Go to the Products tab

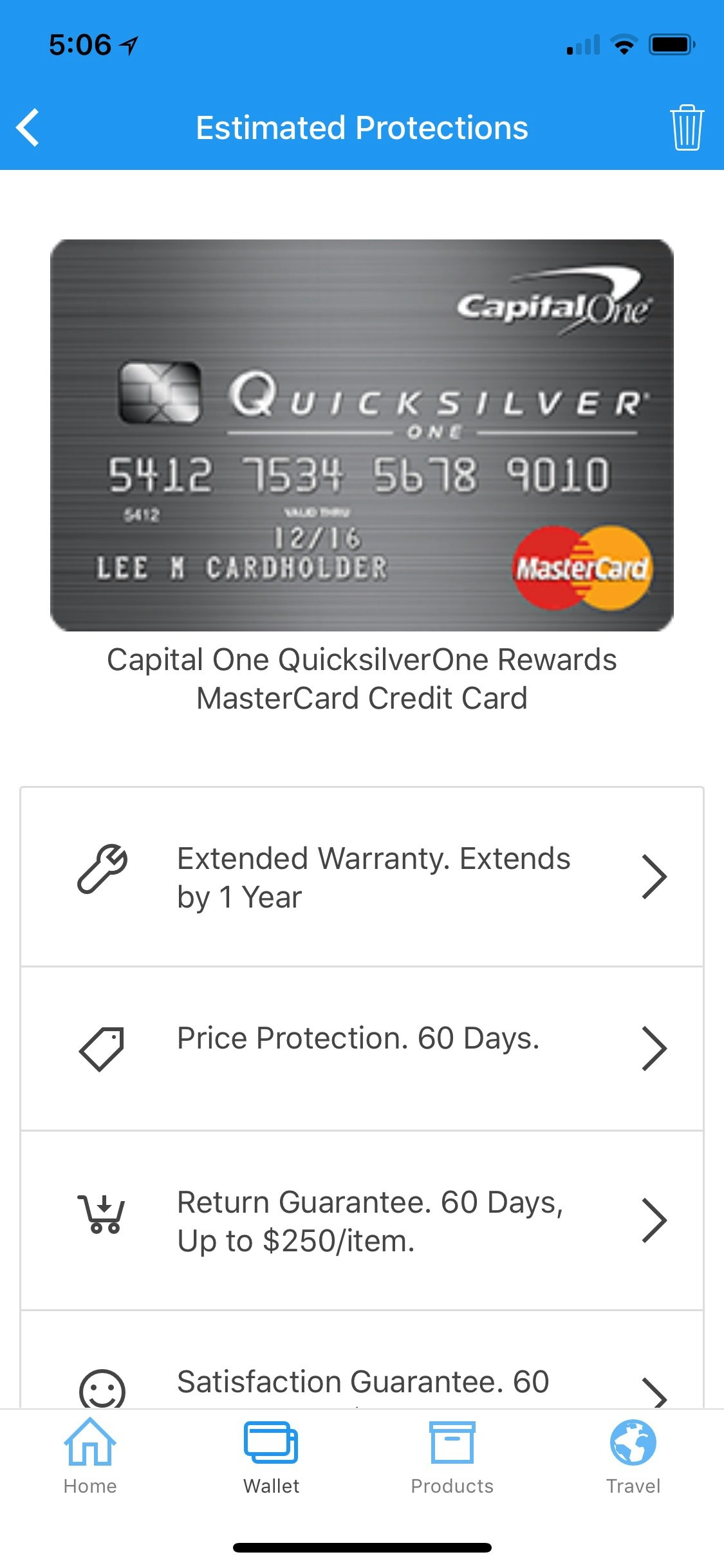[452, 1457]
